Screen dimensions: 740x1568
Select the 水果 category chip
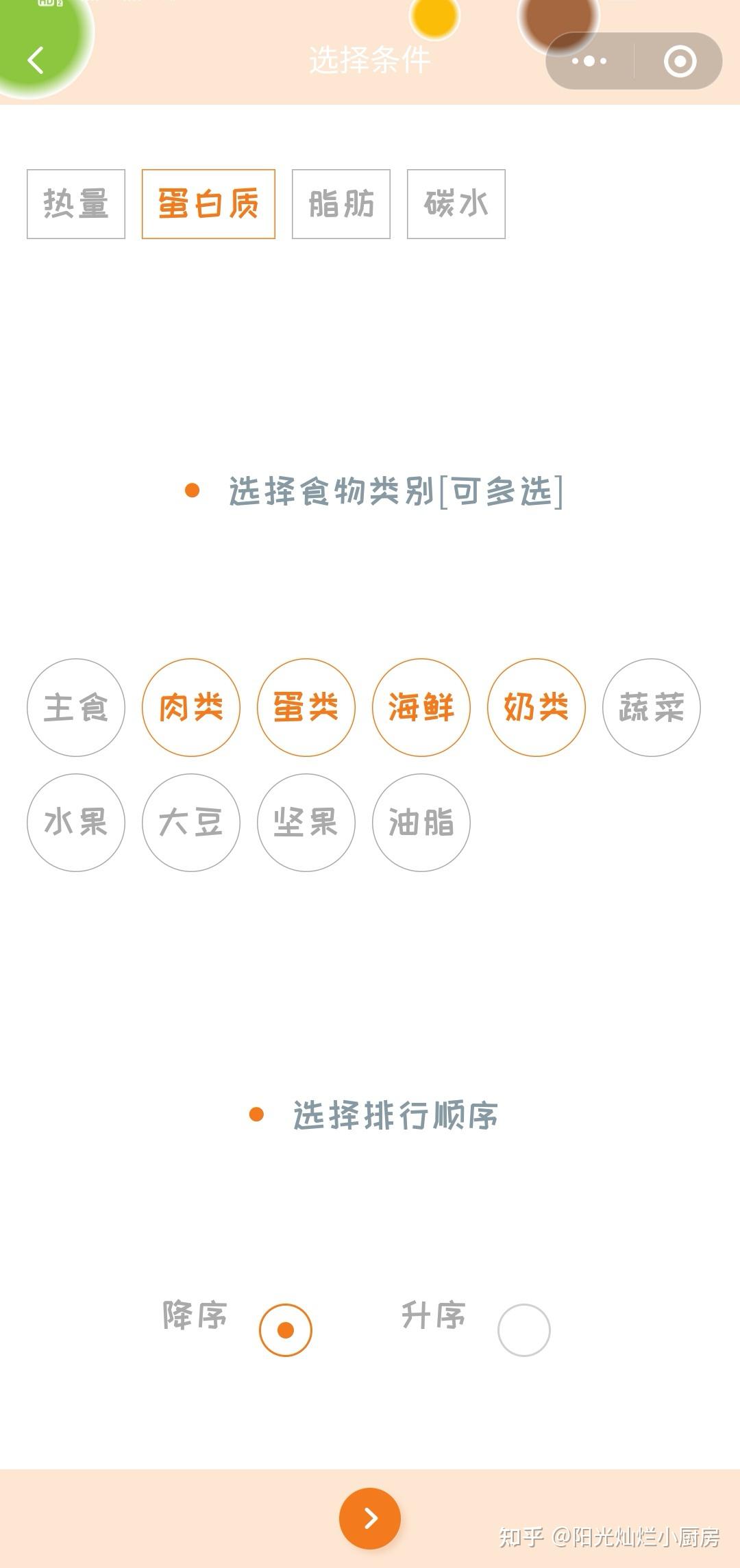pos(76,823)
